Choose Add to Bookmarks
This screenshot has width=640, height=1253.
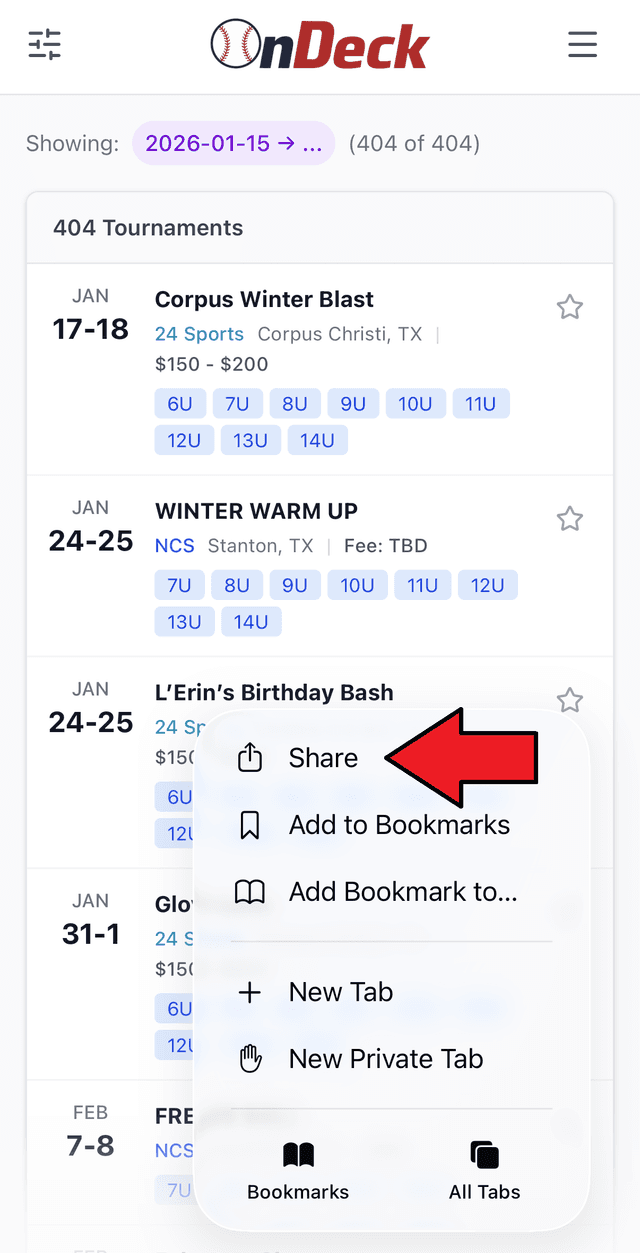pyautogui.click(x=398, y=825)
